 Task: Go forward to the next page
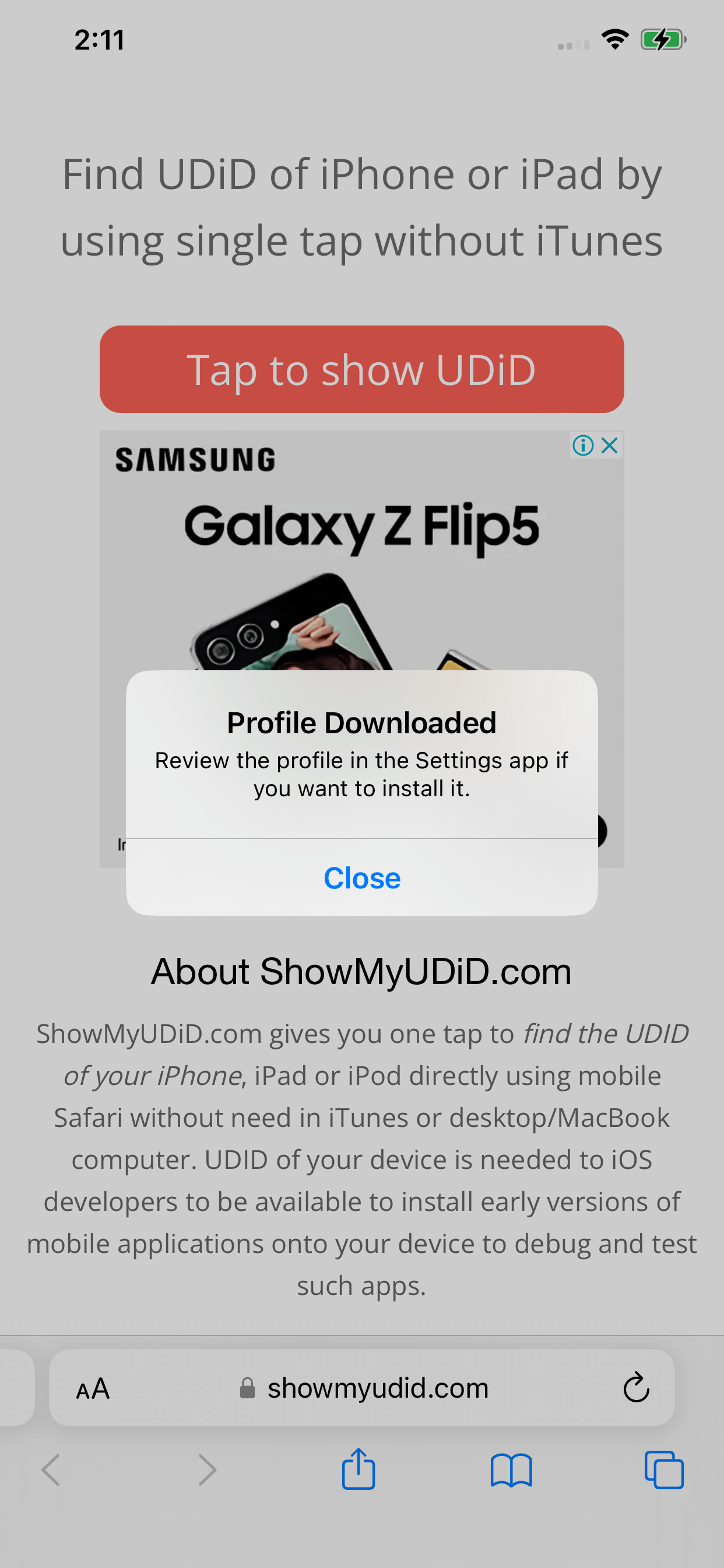207,1469
